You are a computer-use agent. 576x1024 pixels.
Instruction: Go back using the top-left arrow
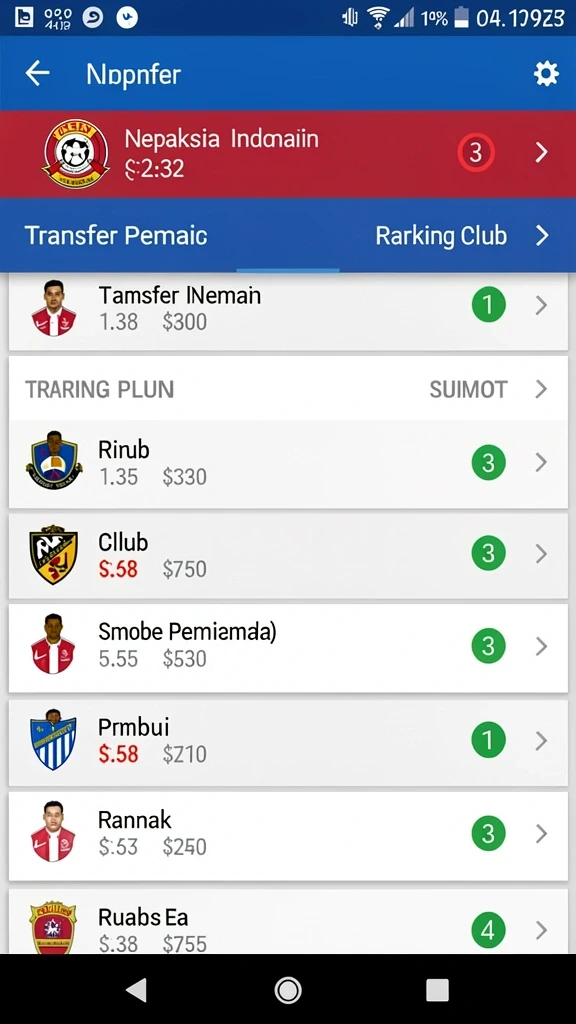coord(37,73)
